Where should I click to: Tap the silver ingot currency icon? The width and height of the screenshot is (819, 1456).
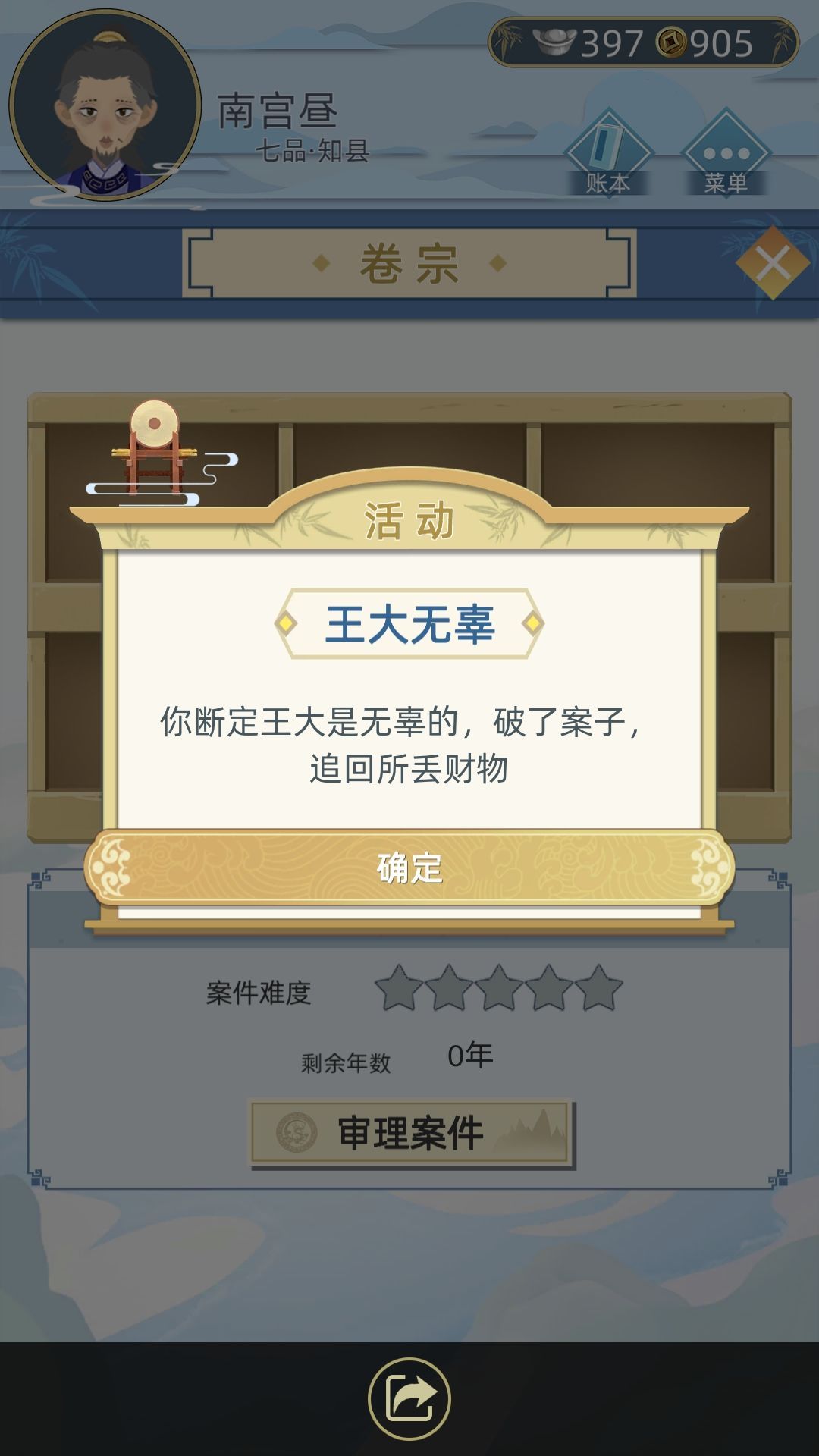click(554, 43)
